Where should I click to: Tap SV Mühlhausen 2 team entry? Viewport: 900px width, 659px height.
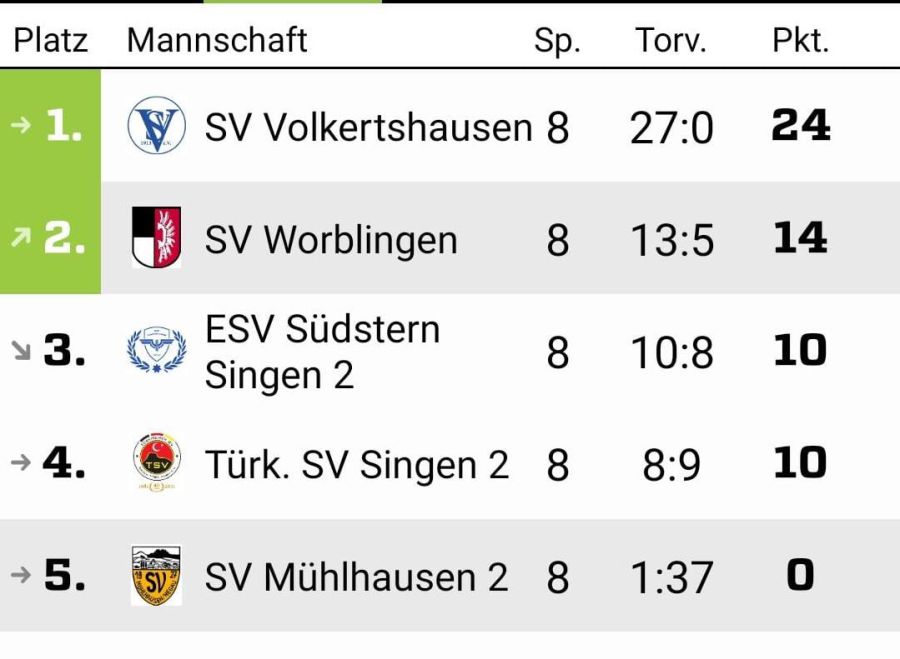(356, 577)
